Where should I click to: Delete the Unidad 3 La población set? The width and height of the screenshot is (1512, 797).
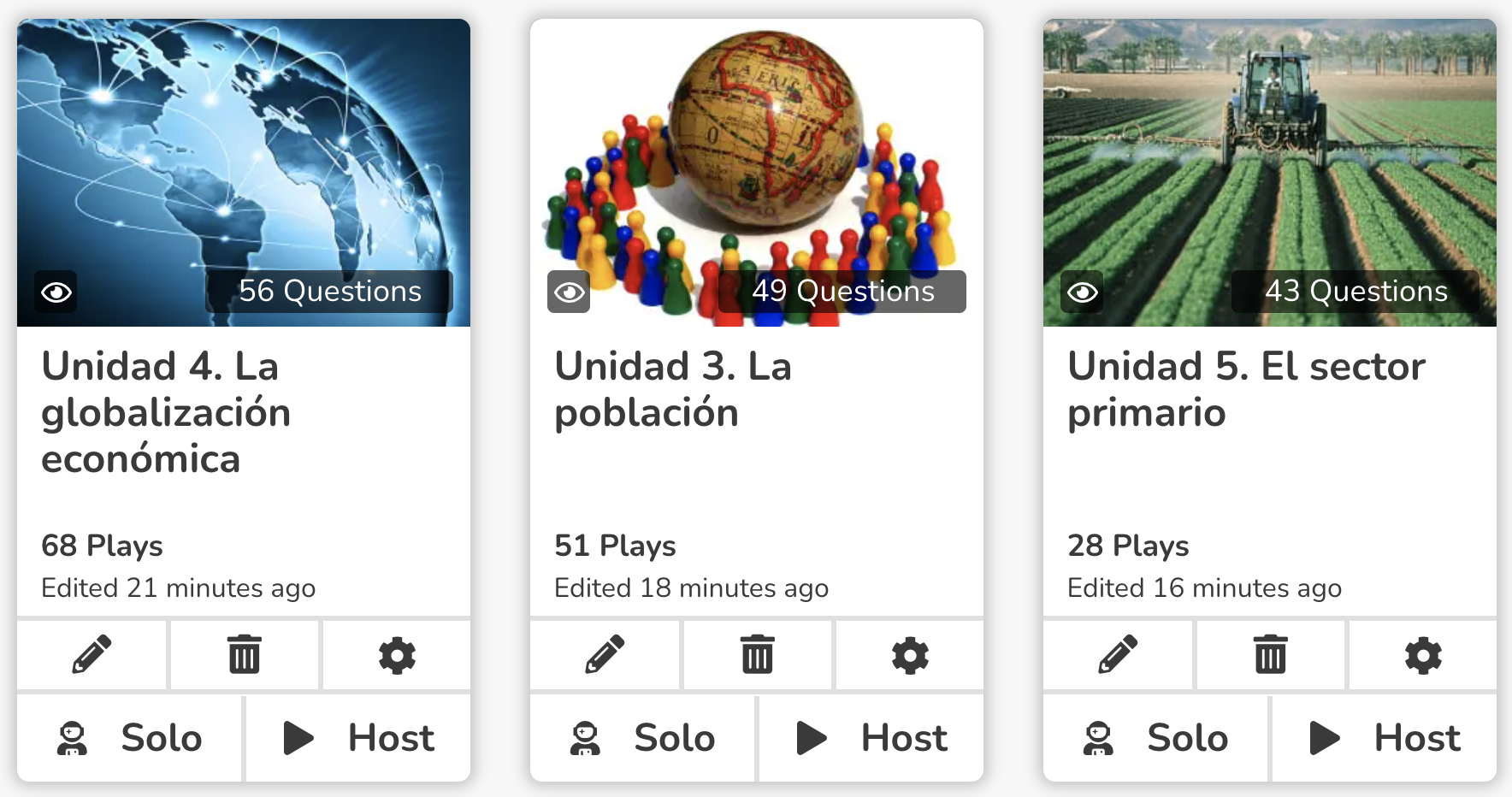click(x=758, y=655)
